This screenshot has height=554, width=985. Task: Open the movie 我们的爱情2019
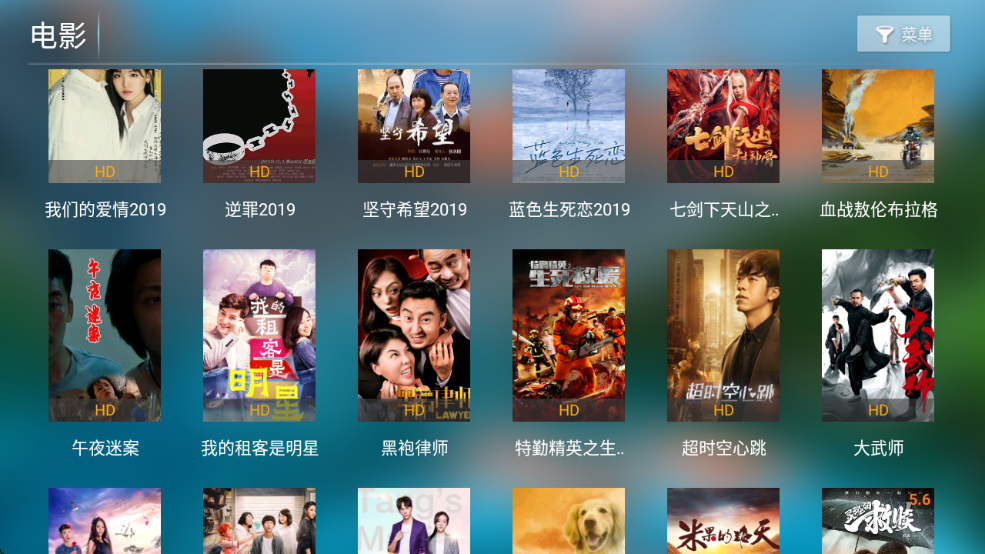pos(105,126)
